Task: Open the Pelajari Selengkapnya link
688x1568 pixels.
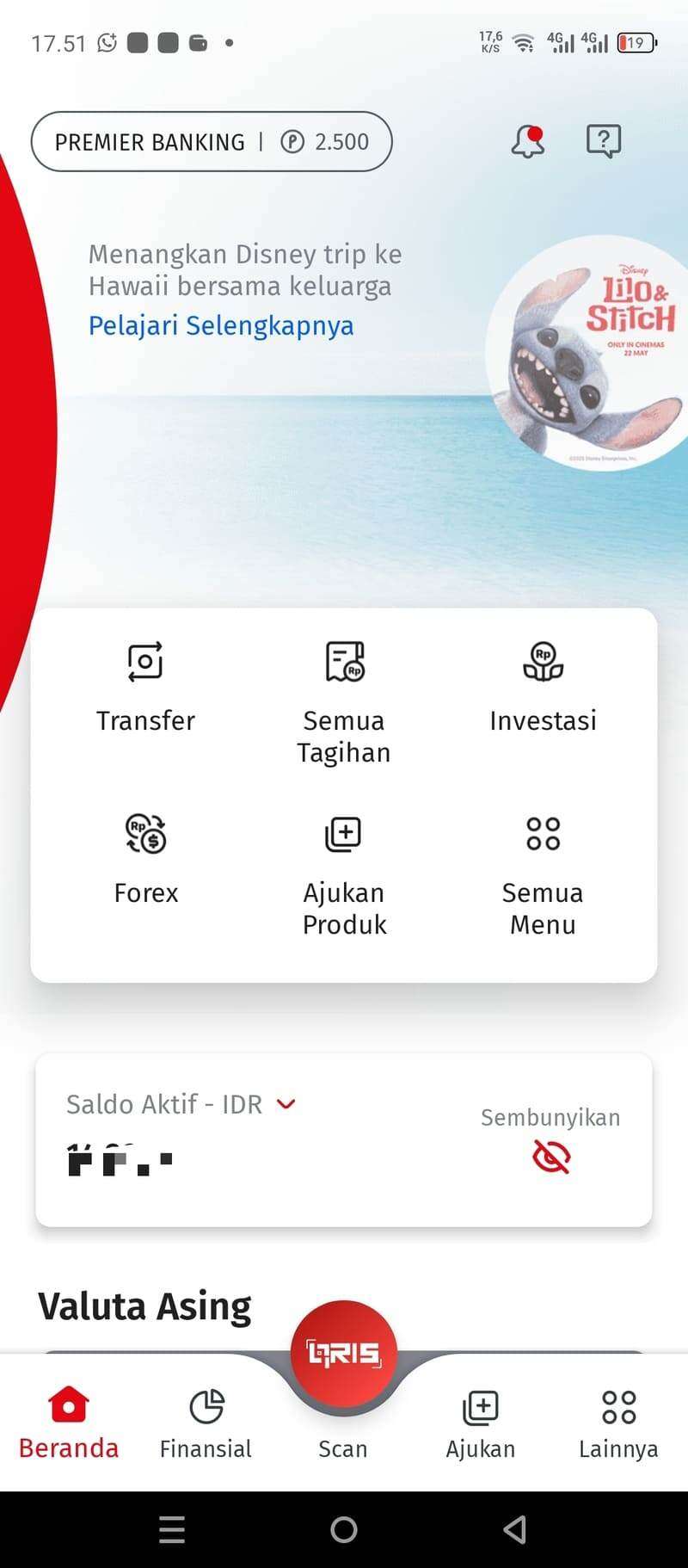Action: (221, 325)
